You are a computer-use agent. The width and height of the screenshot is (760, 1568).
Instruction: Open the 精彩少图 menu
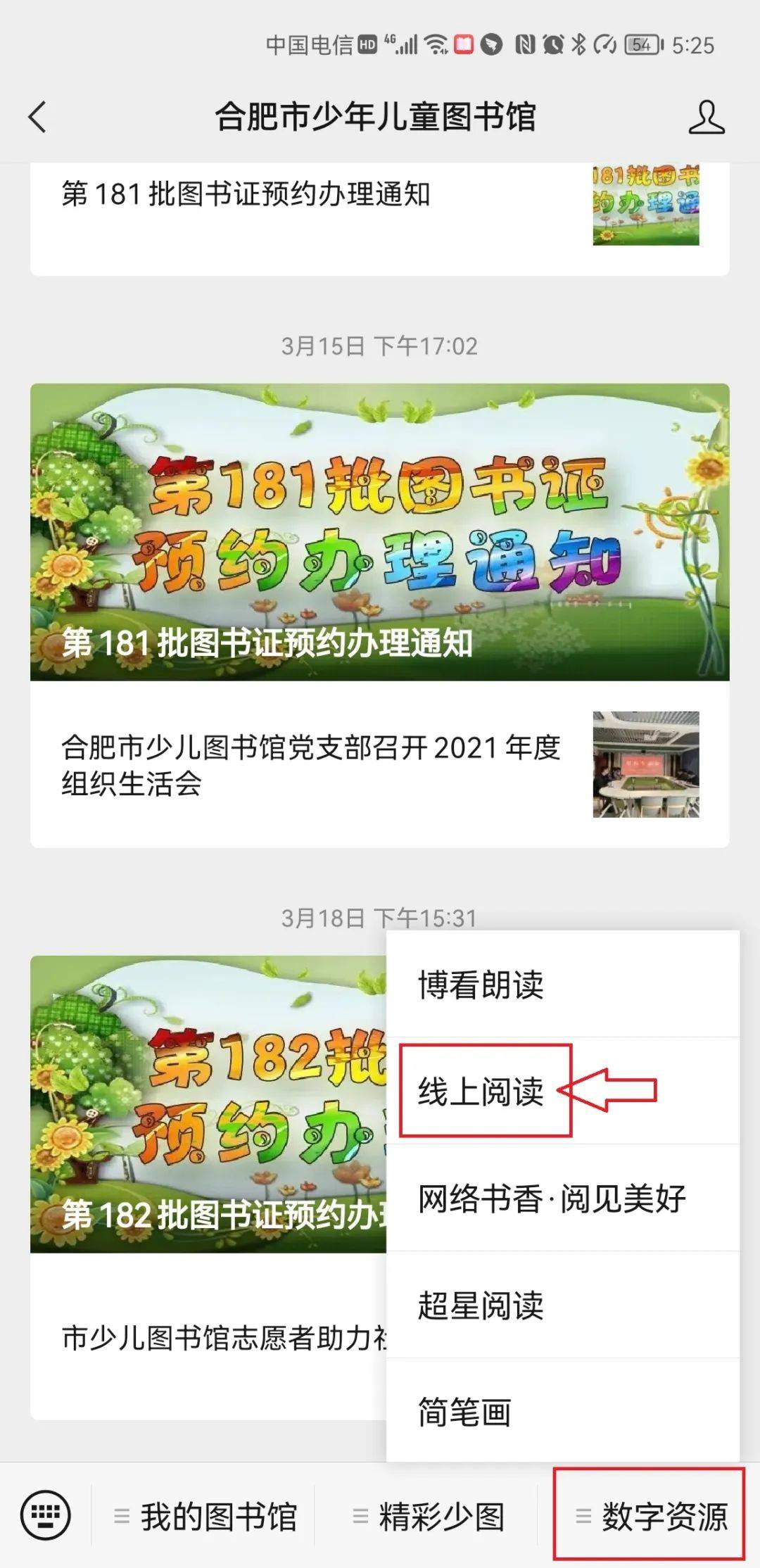click(429, 1516)
